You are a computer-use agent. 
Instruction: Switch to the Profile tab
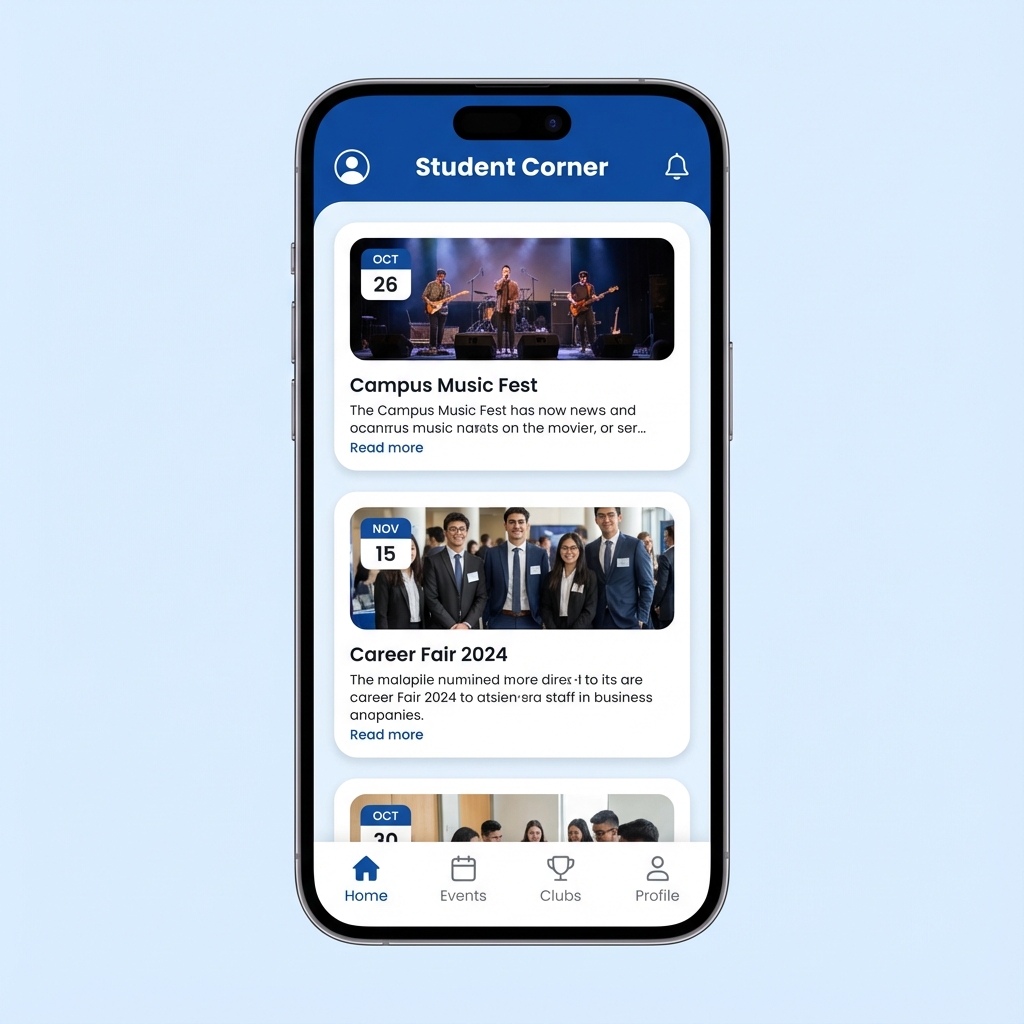tap(657, 880)
